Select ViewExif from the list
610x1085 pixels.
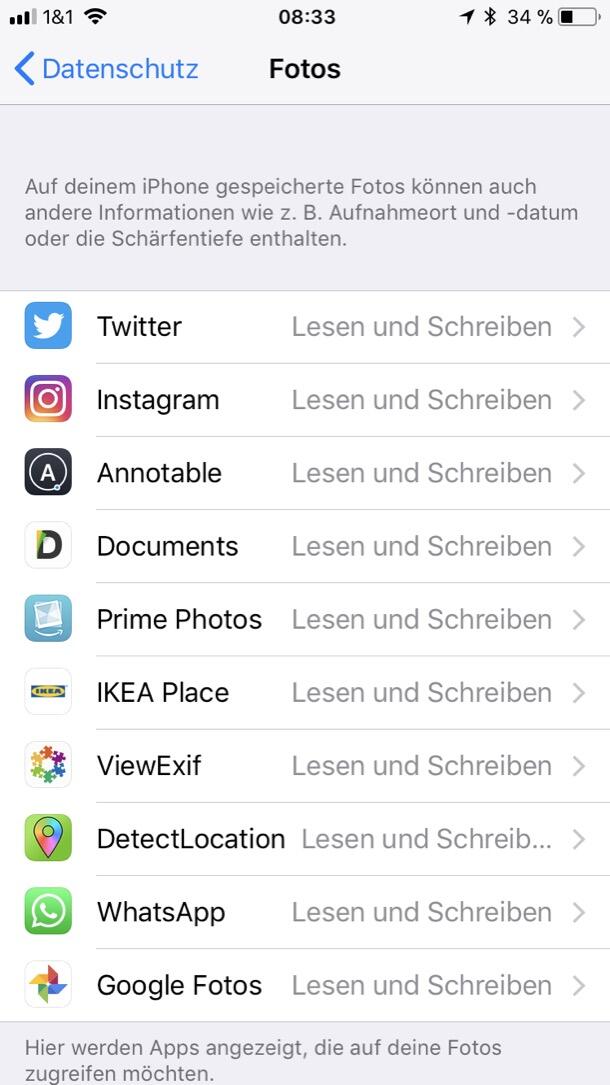tap(305, 766)
